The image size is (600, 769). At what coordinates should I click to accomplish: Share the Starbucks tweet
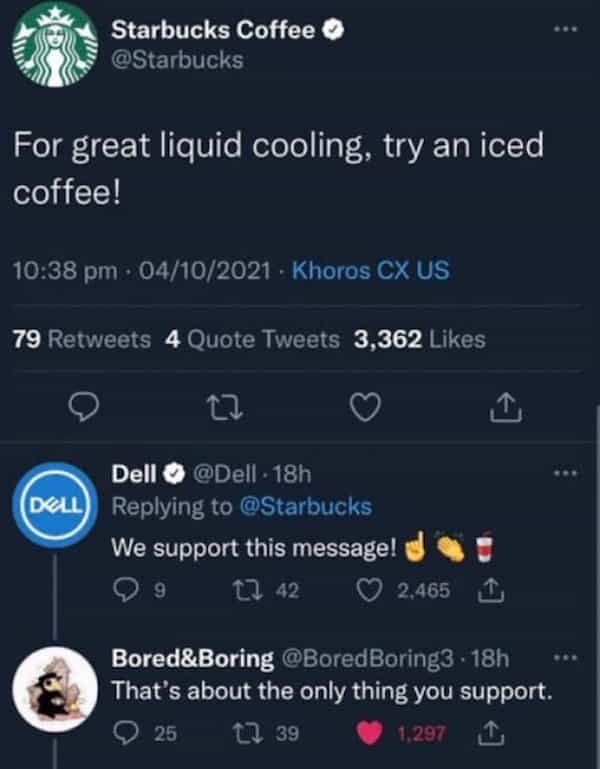(507, 405)
